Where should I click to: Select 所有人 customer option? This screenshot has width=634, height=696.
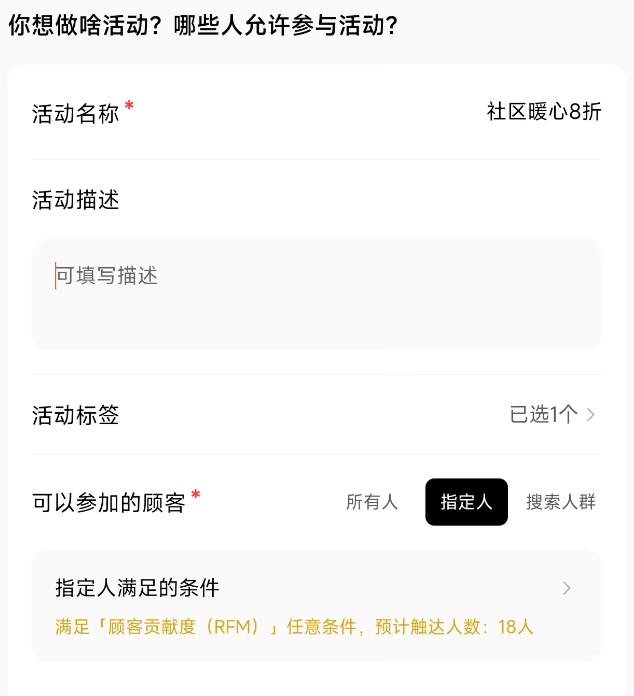(372, 502)
